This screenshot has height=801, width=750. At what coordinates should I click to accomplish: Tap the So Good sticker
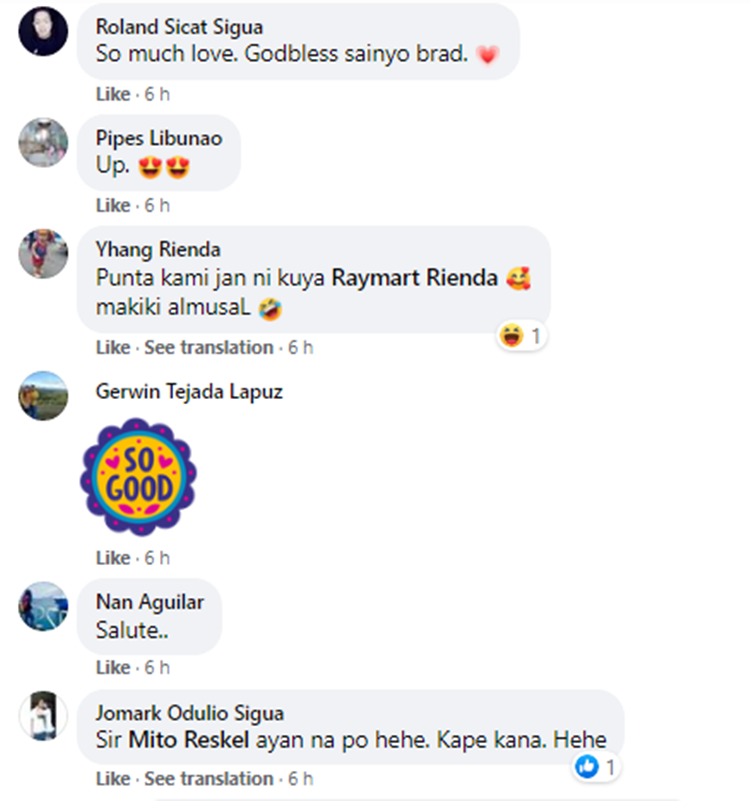(138, 477)
